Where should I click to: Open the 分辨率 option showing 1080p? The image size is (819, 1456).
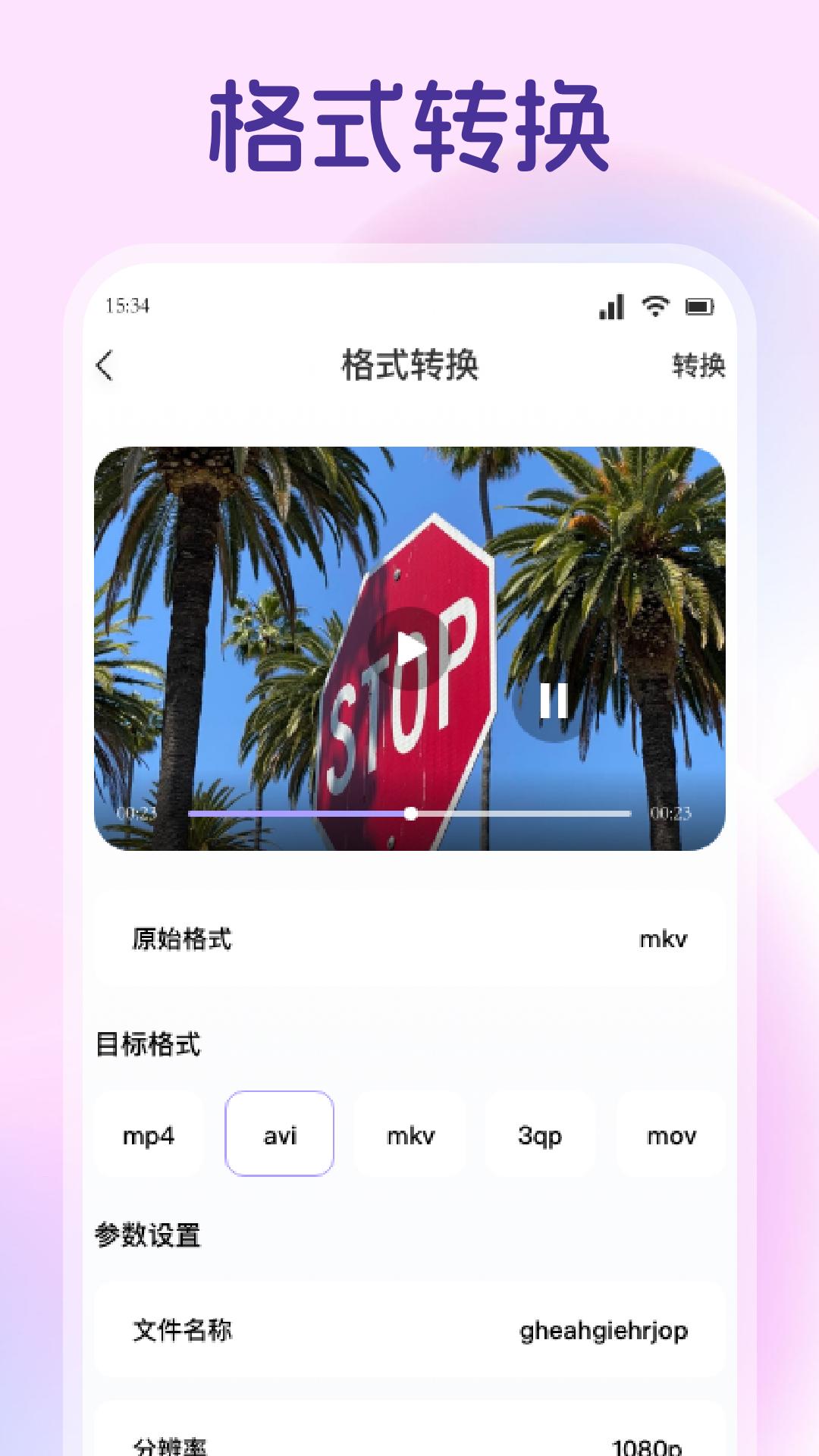click(409, 1441)
